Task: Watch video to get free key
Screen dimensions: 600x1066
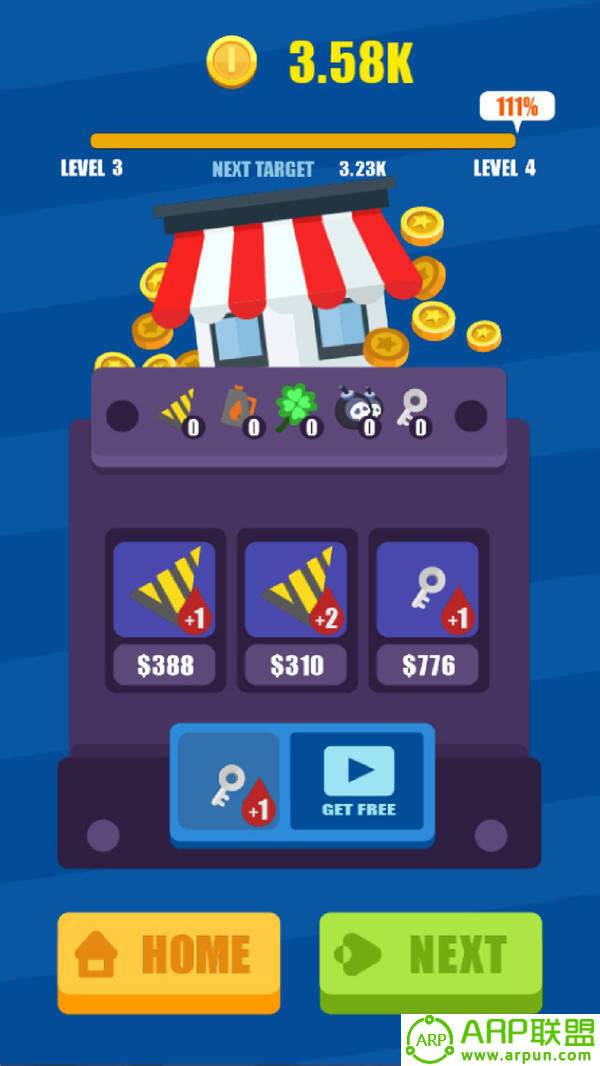Action: pyautogui.click(x=359, y=786)
